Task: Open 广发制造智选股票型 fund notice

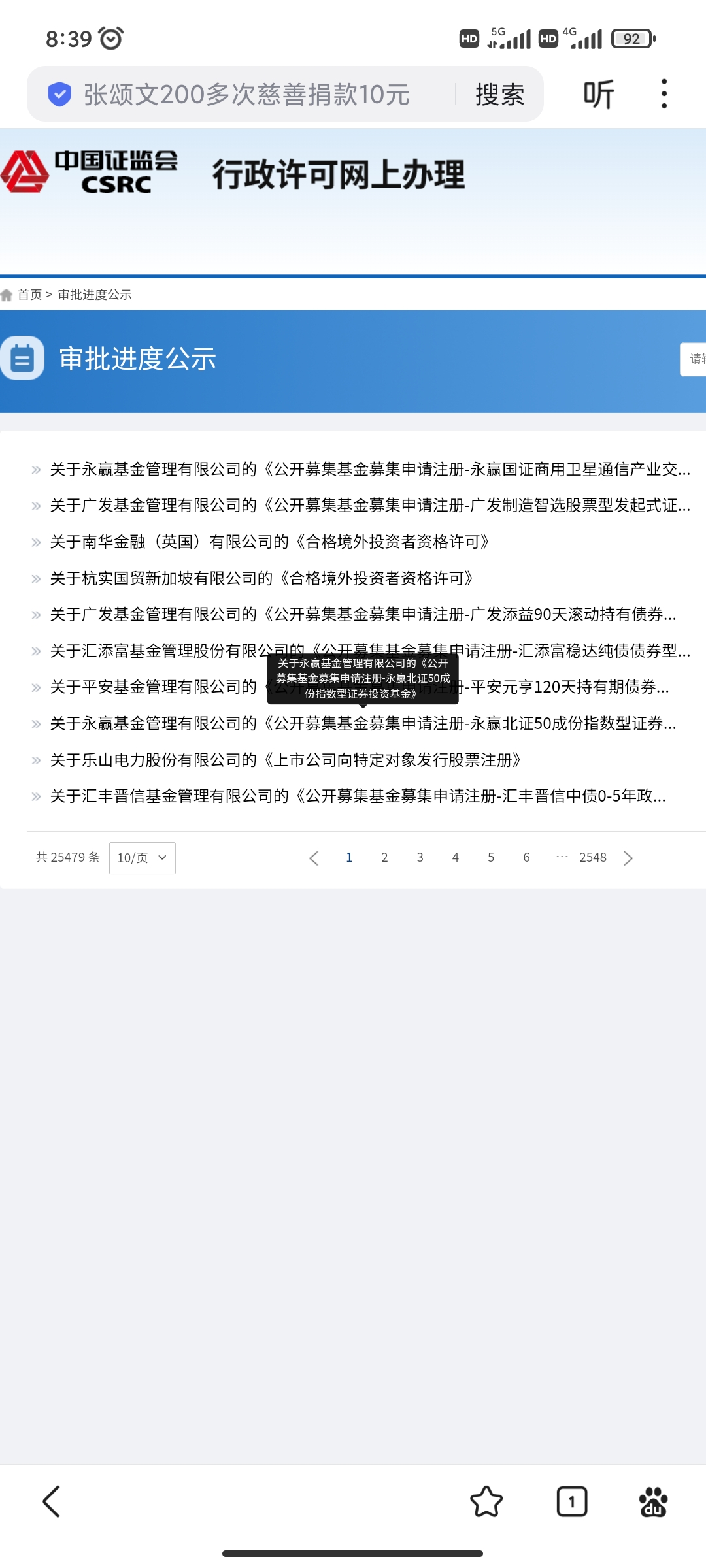Action: [369, 506]
